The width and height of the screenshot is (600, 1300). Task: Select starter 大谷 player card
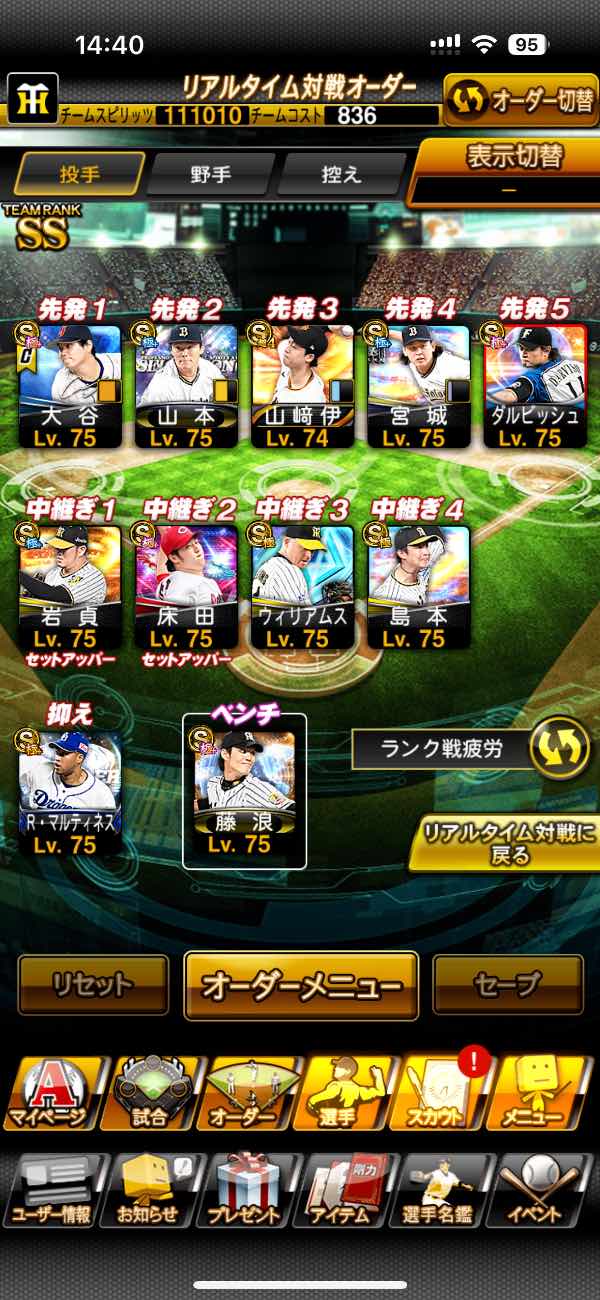point(70,384)
